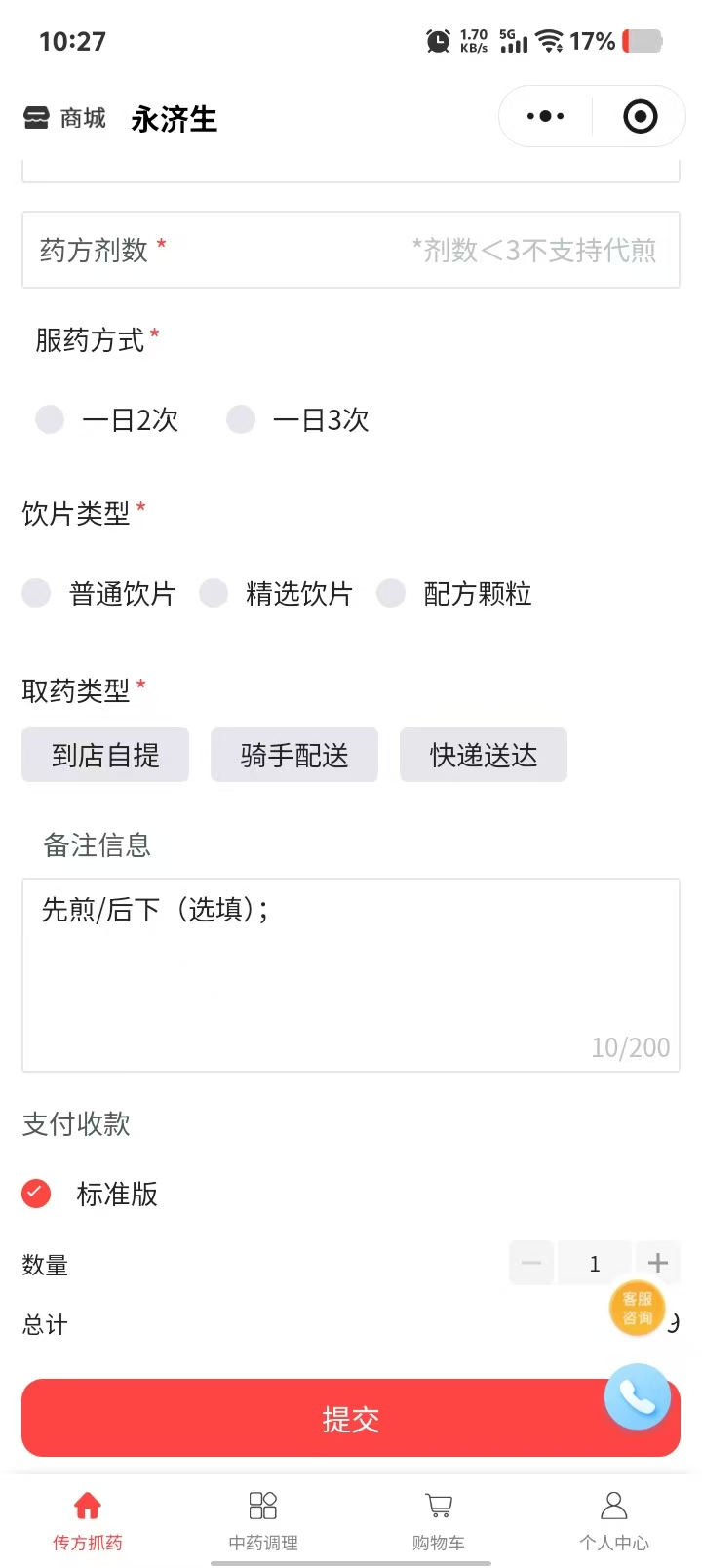Switch to the 购物车 tab
702x1568 pixels.
click(439, 1519)
